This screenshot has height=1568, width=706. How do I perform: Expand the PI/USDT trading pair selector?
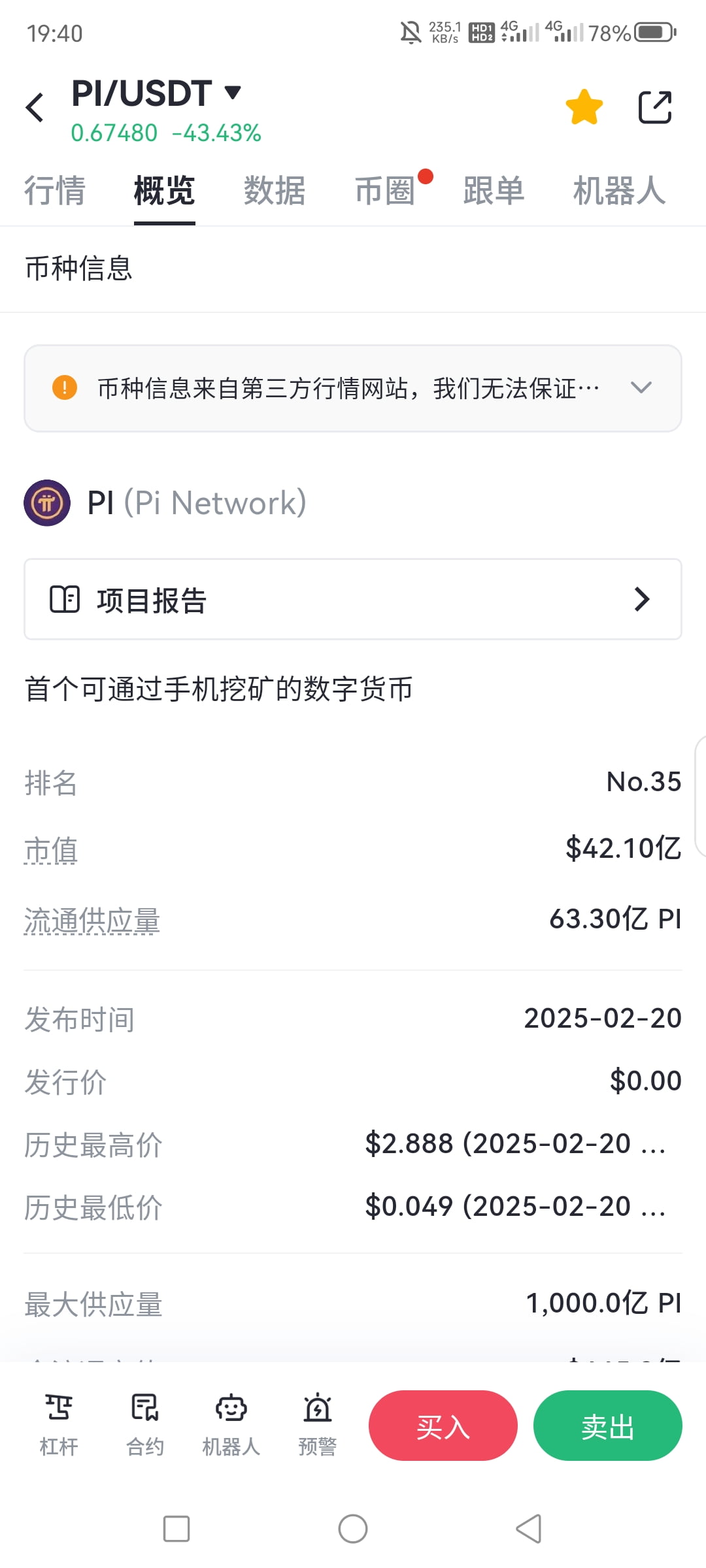[232, 93]
